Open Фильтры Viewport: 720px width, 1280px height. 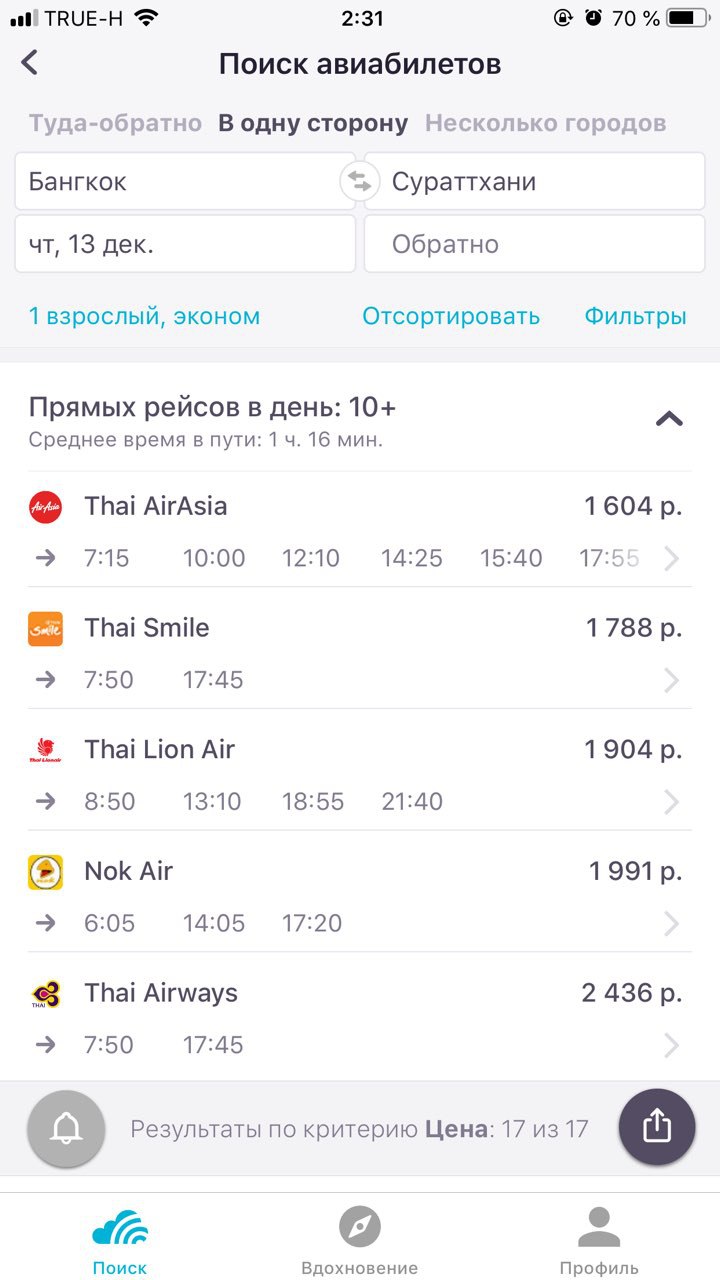pyautogui.click(x=636, y=317)
